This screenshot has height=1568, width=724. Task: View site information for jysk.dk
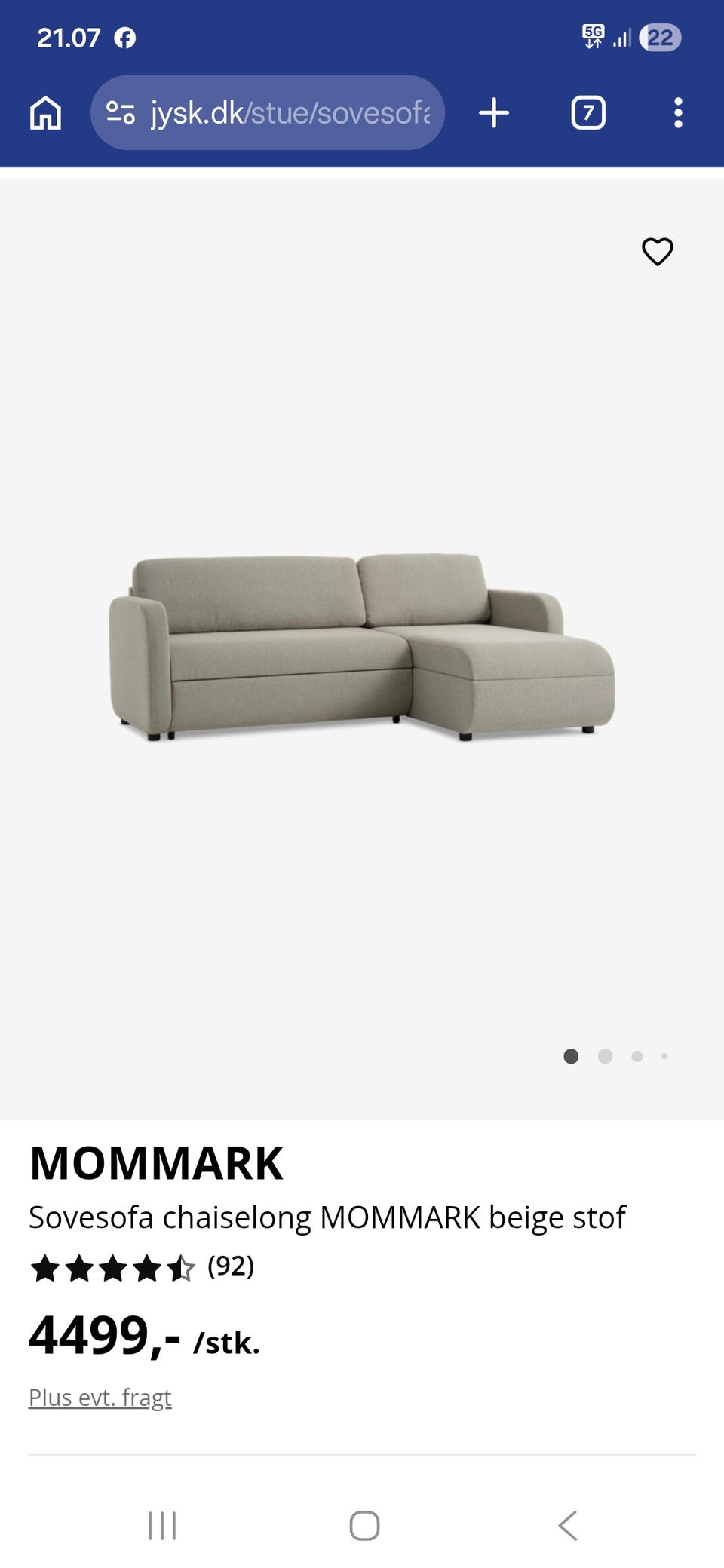click(121, 113)
